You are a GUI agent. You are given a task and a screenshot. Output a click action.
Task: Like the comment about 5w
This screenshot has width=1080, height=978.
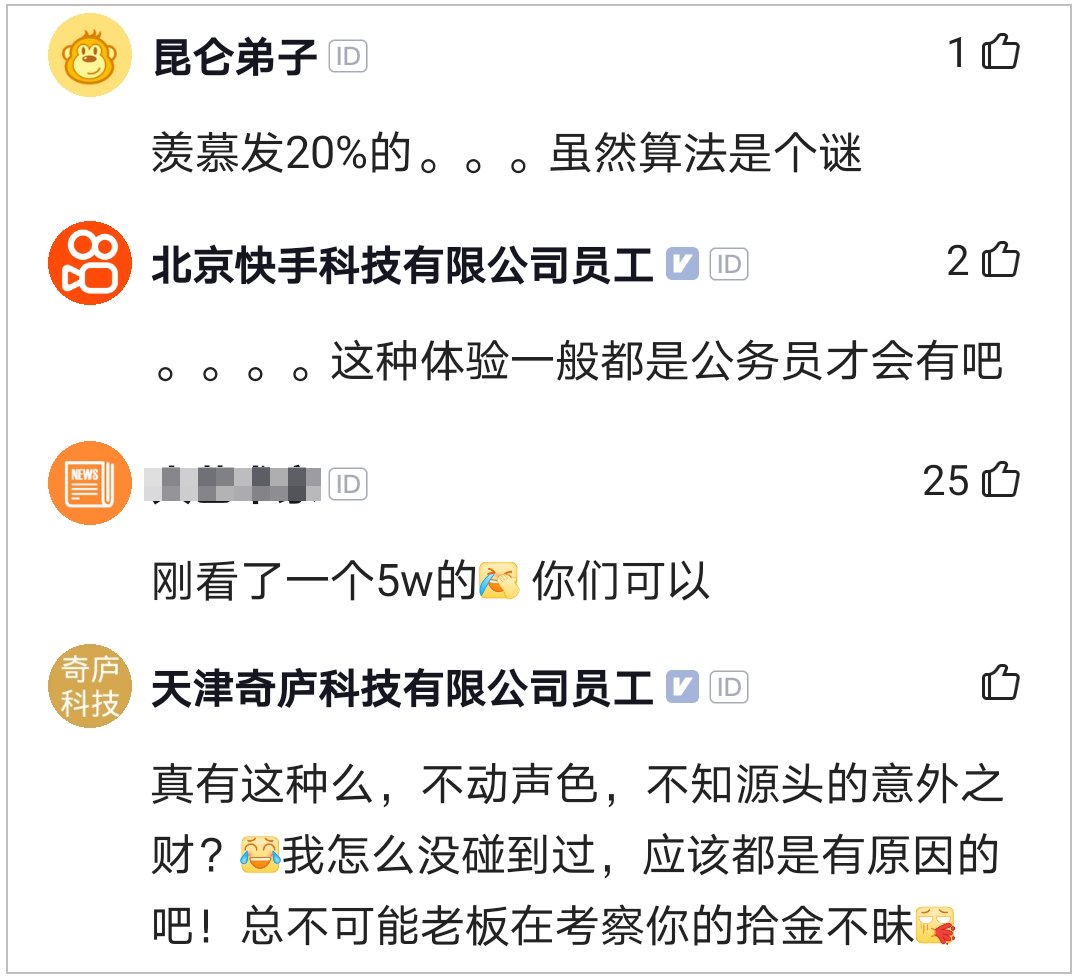[1000, 481]
